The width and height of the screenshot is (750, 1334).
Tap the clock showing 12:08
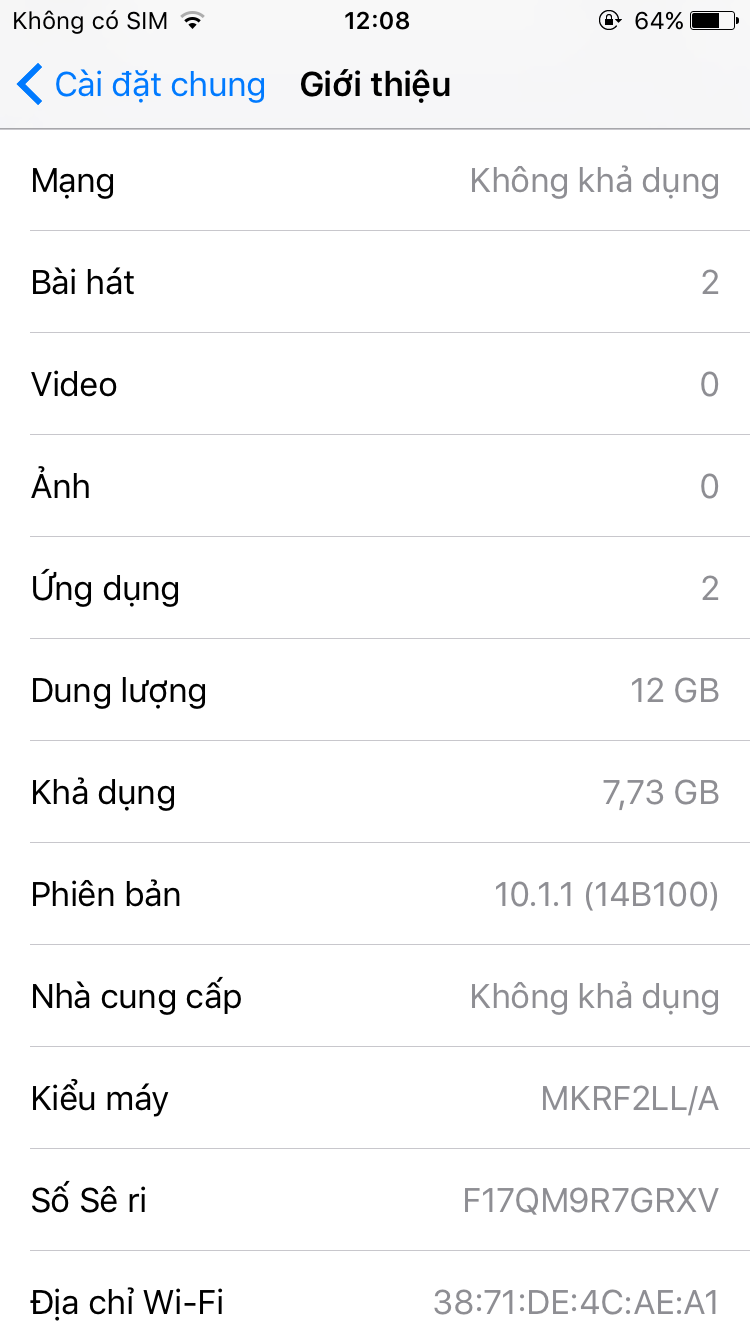coord(375,19)
